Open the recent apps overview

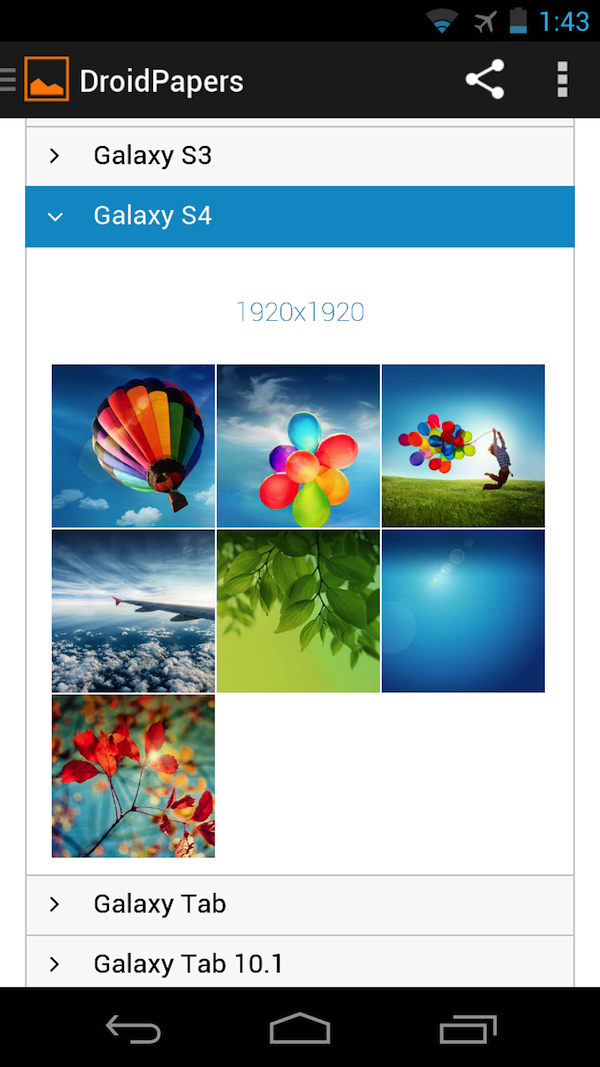467,1028
